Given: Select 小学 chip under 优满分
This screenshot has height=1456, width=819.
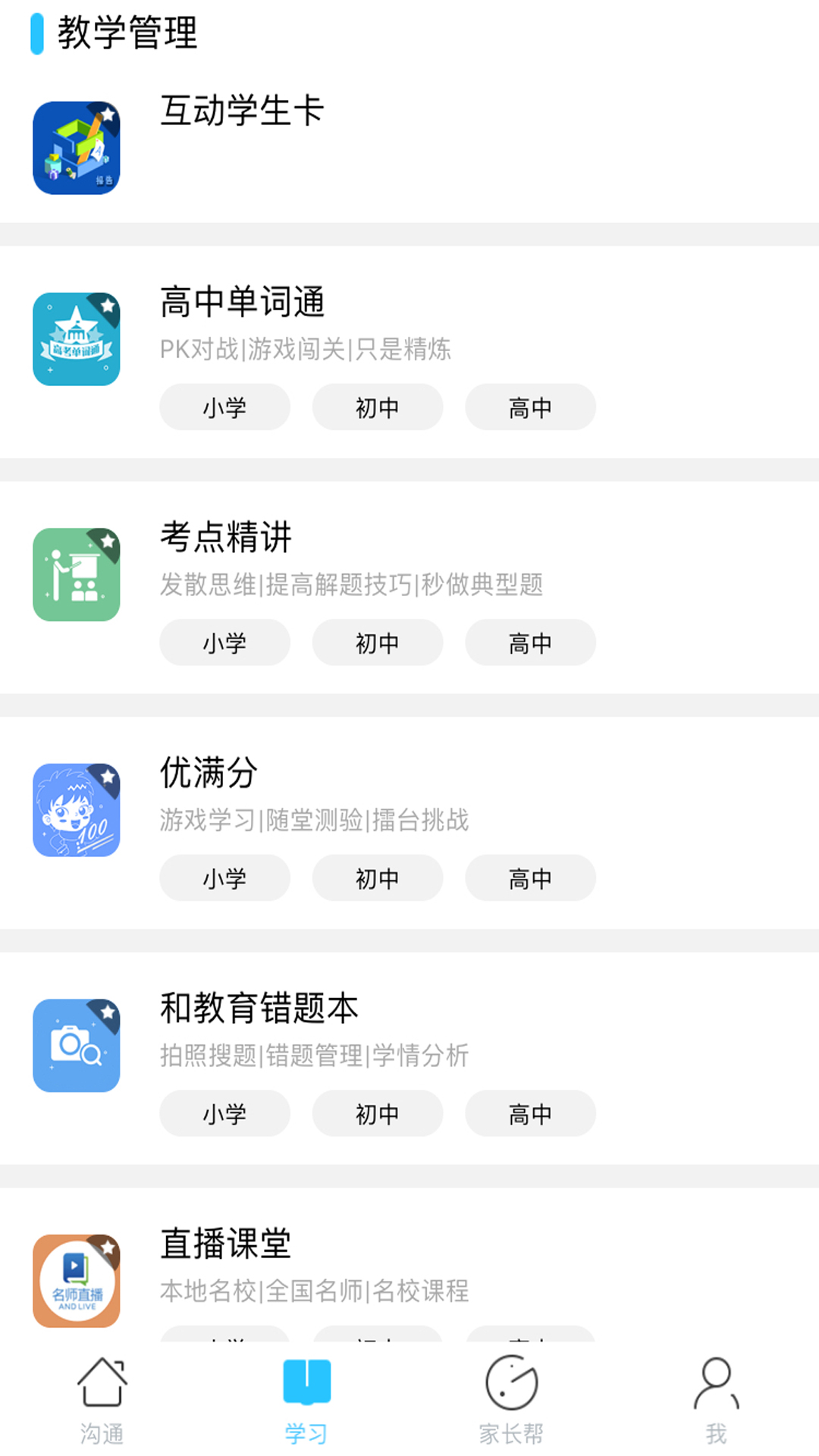Looking at the screenshot, I should (x=224, y=878).
